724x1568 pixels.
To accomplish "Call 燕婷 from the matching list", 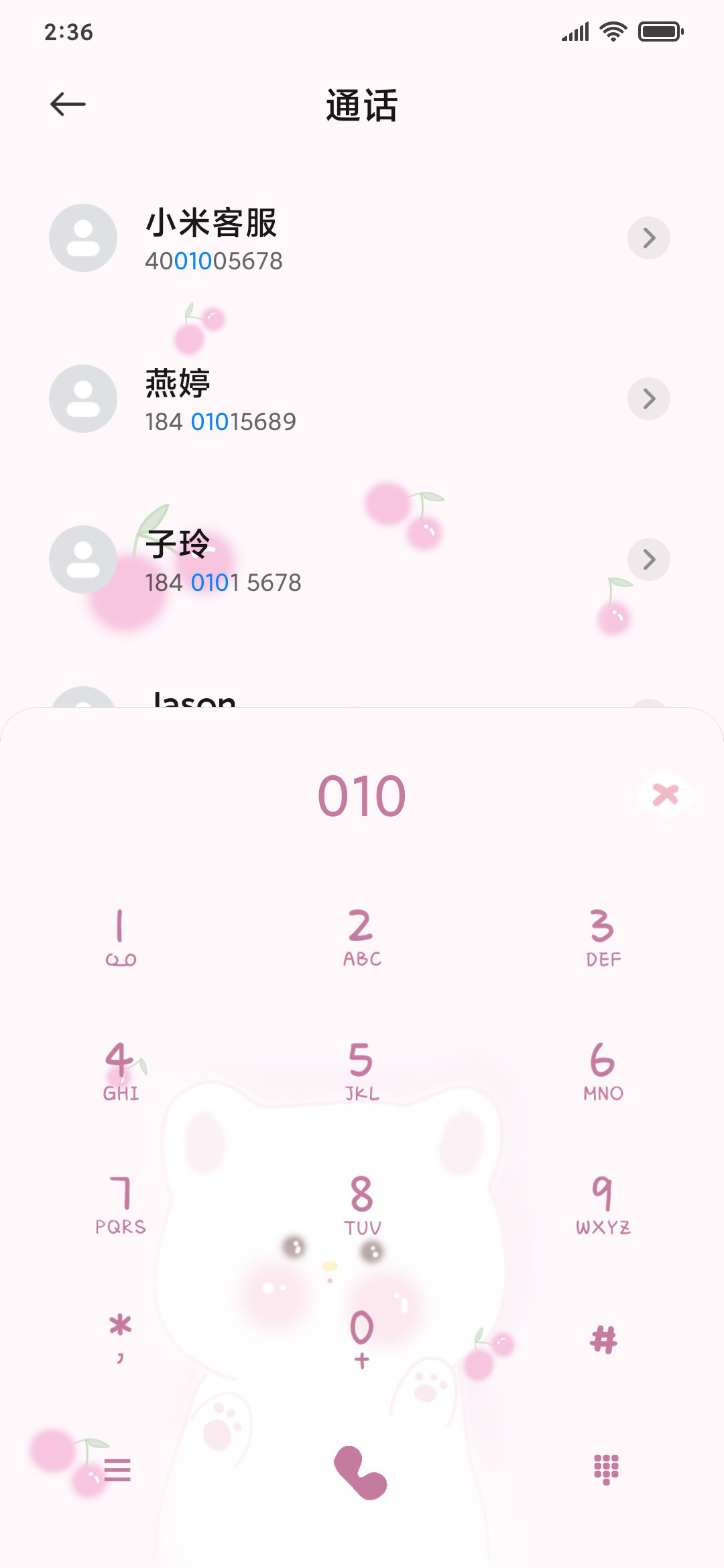I will [362, 399].
